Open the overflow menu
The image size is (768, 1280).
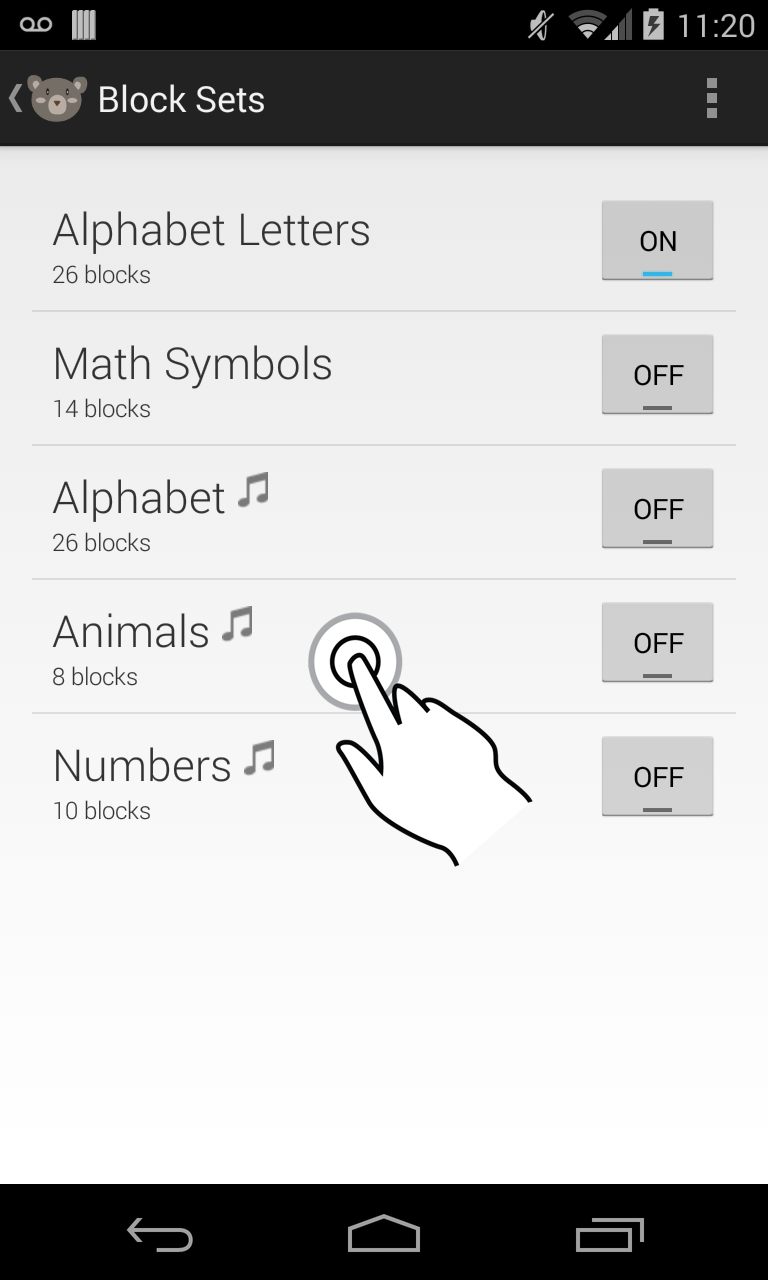(712, 99)
